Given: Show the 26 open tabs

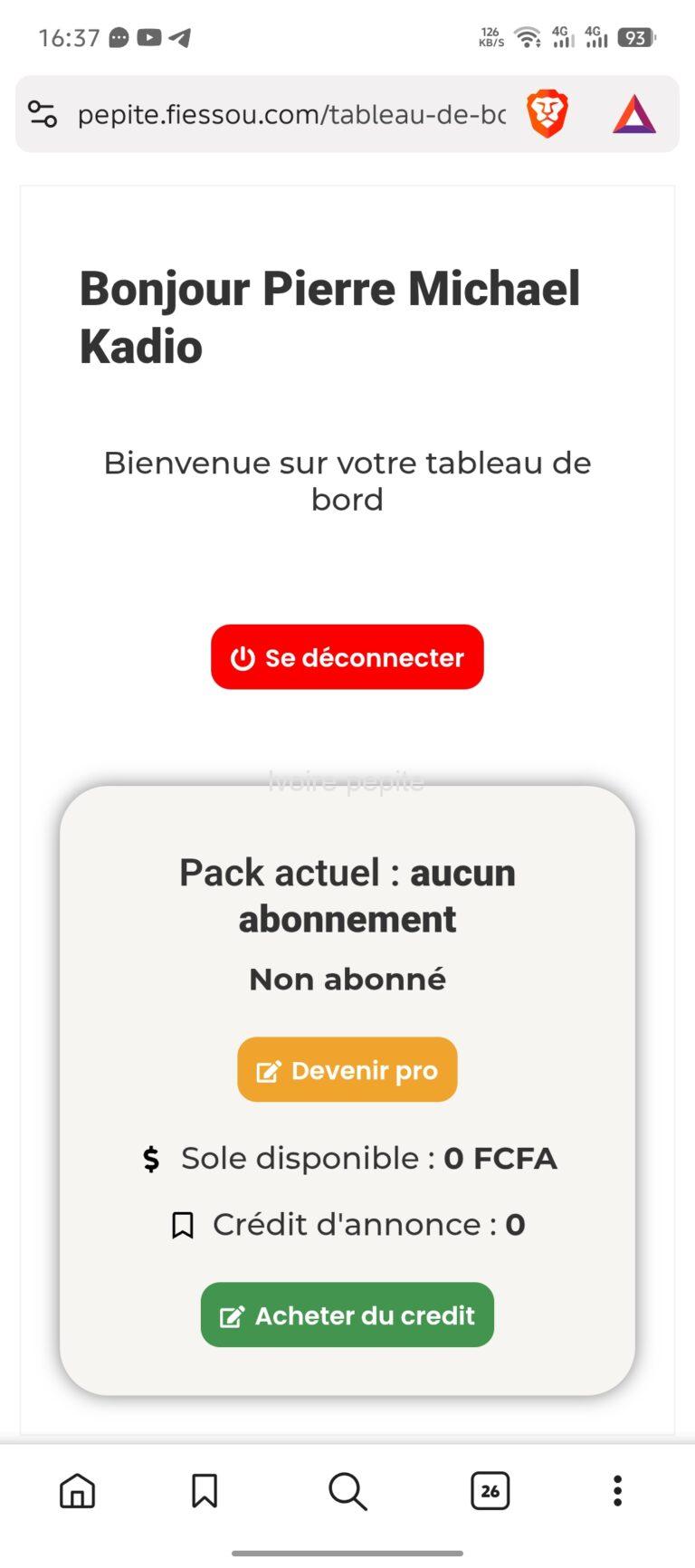Looking at the screenshot, I should 490,1490.
